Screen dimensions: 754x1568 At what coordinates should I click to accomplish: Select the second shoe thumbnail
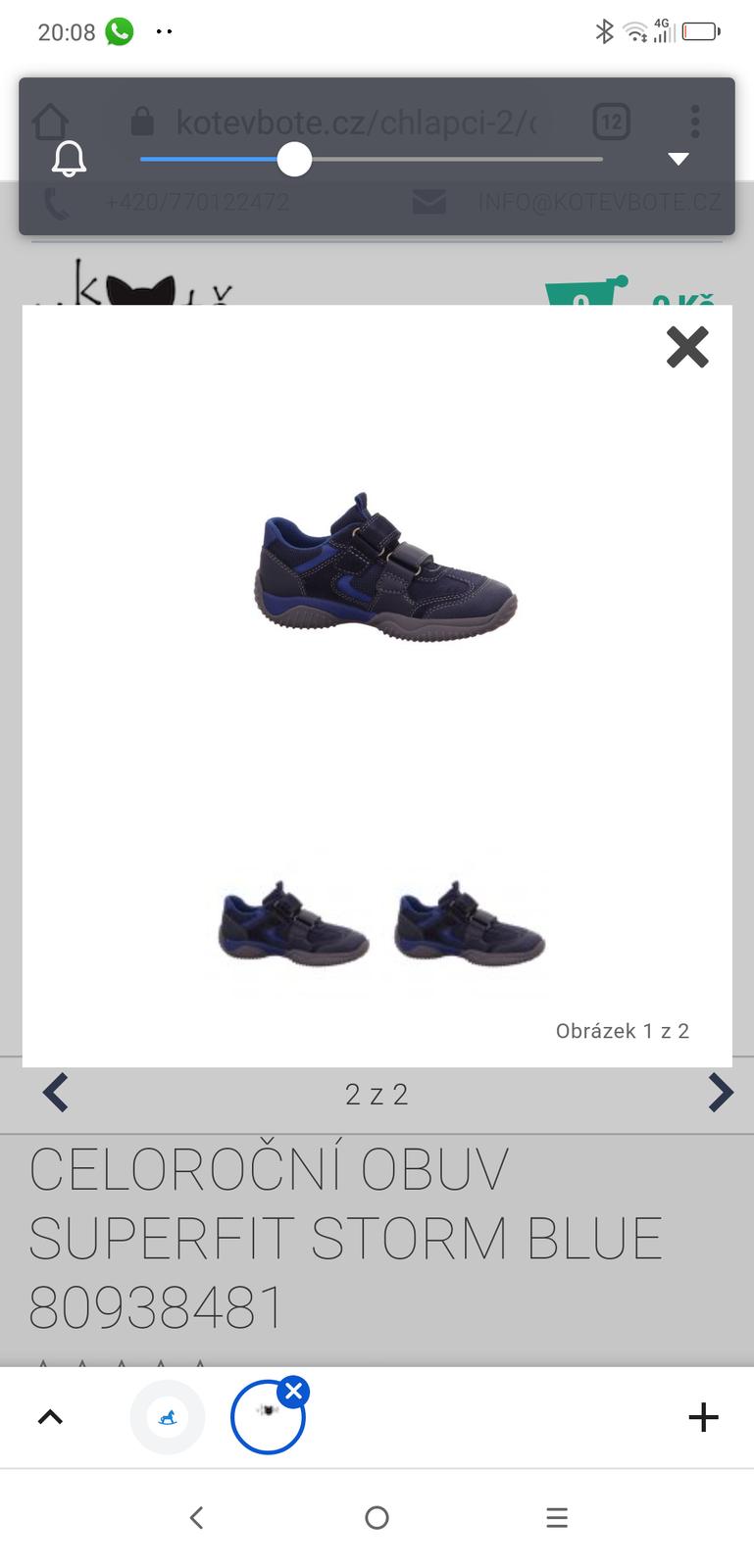click(470, 923)
